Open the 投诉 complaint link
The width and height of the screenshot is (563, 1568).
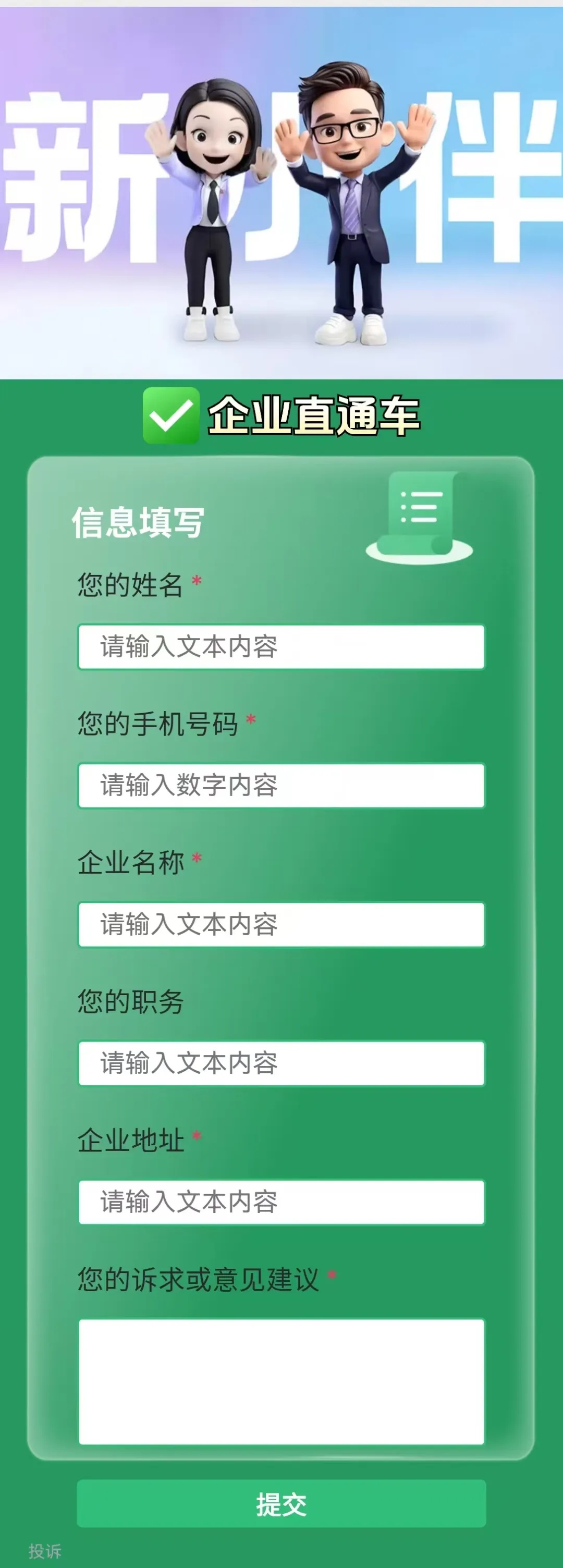click(x=45, y=1550)
